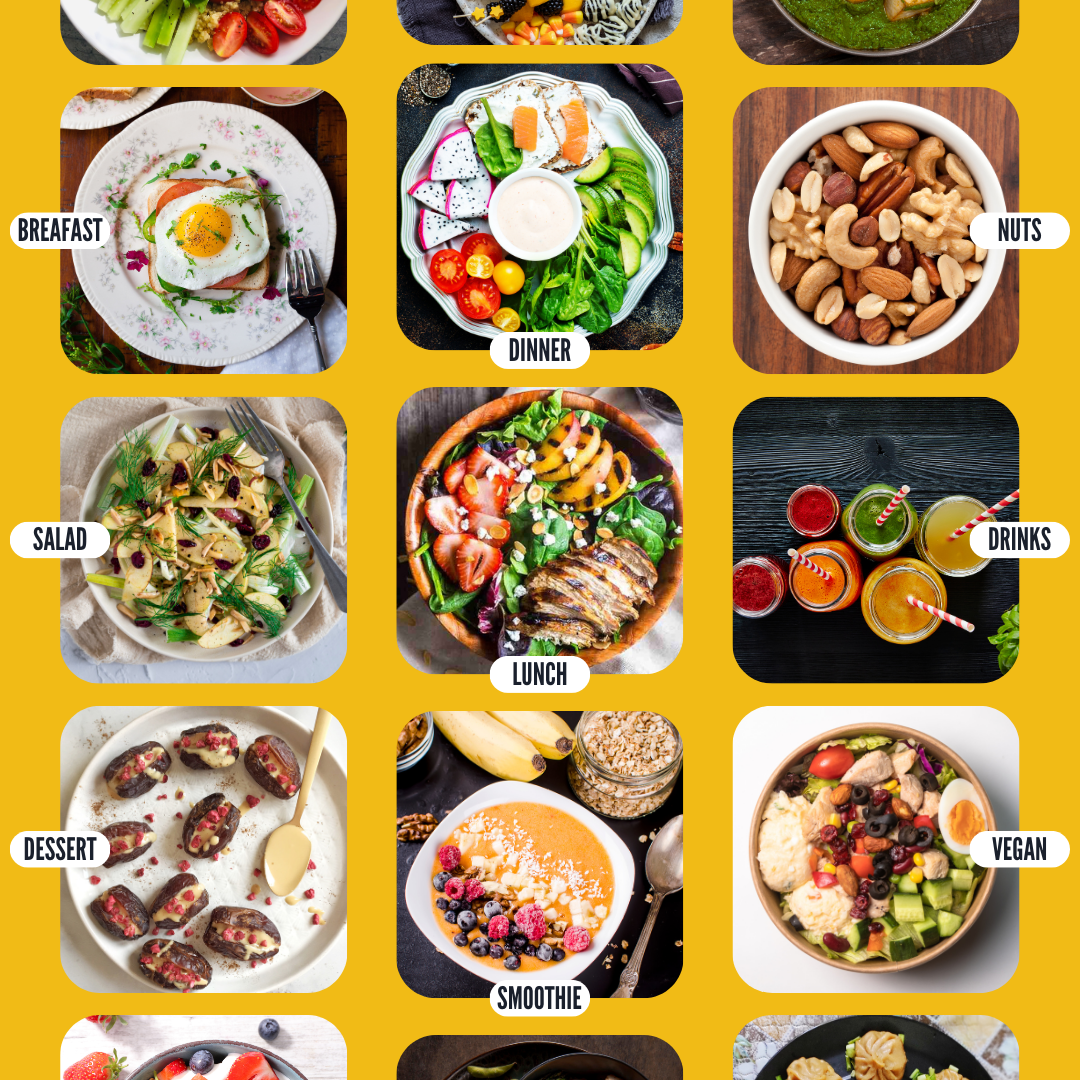1080x1080 pixels.
Task: Open the Breafast category tile
Action: 203,230
